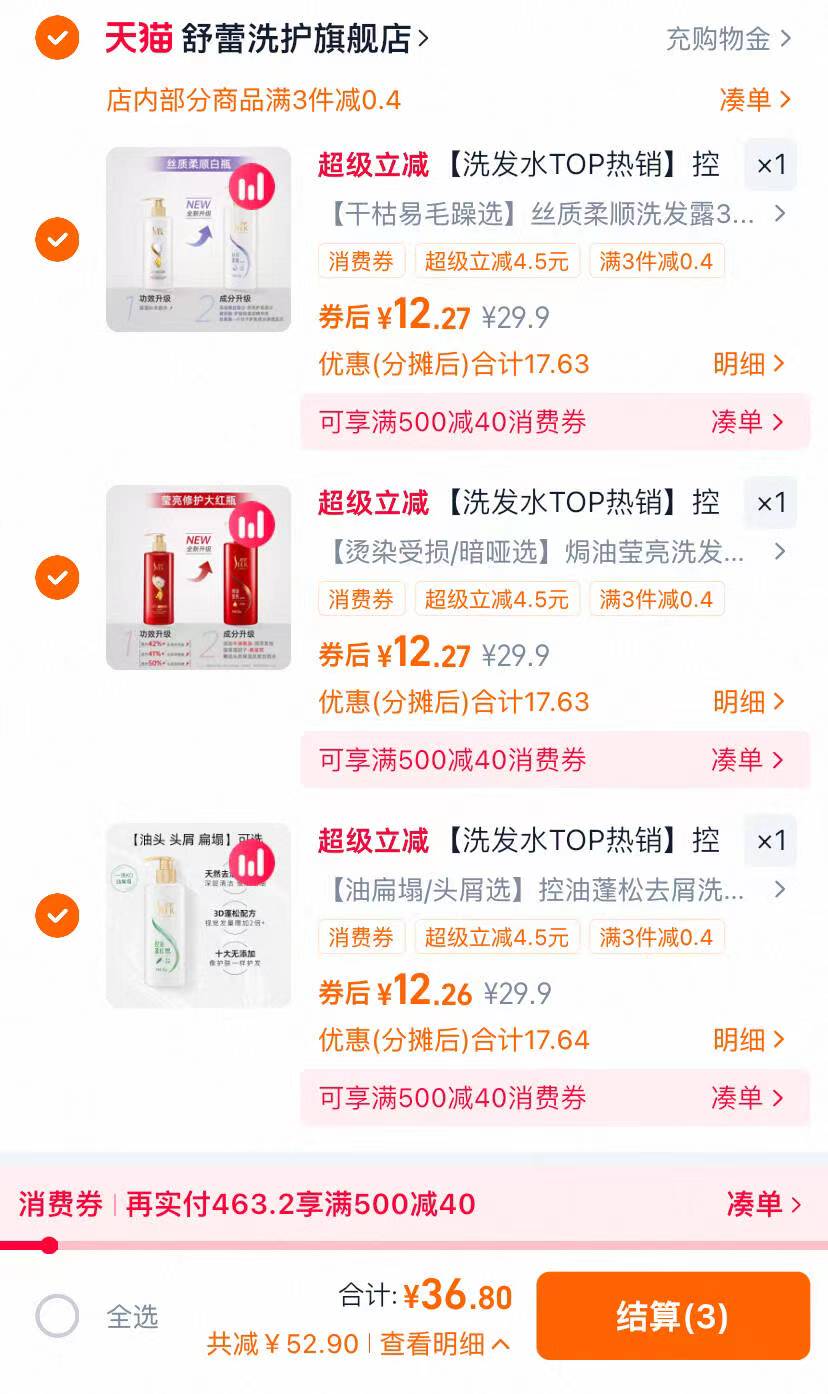Image resolution: width=828 pixels, height=1394 pixels.
Task: Tap 凑单 on the 满500减40 coupon banner
Action: [745, 422]
